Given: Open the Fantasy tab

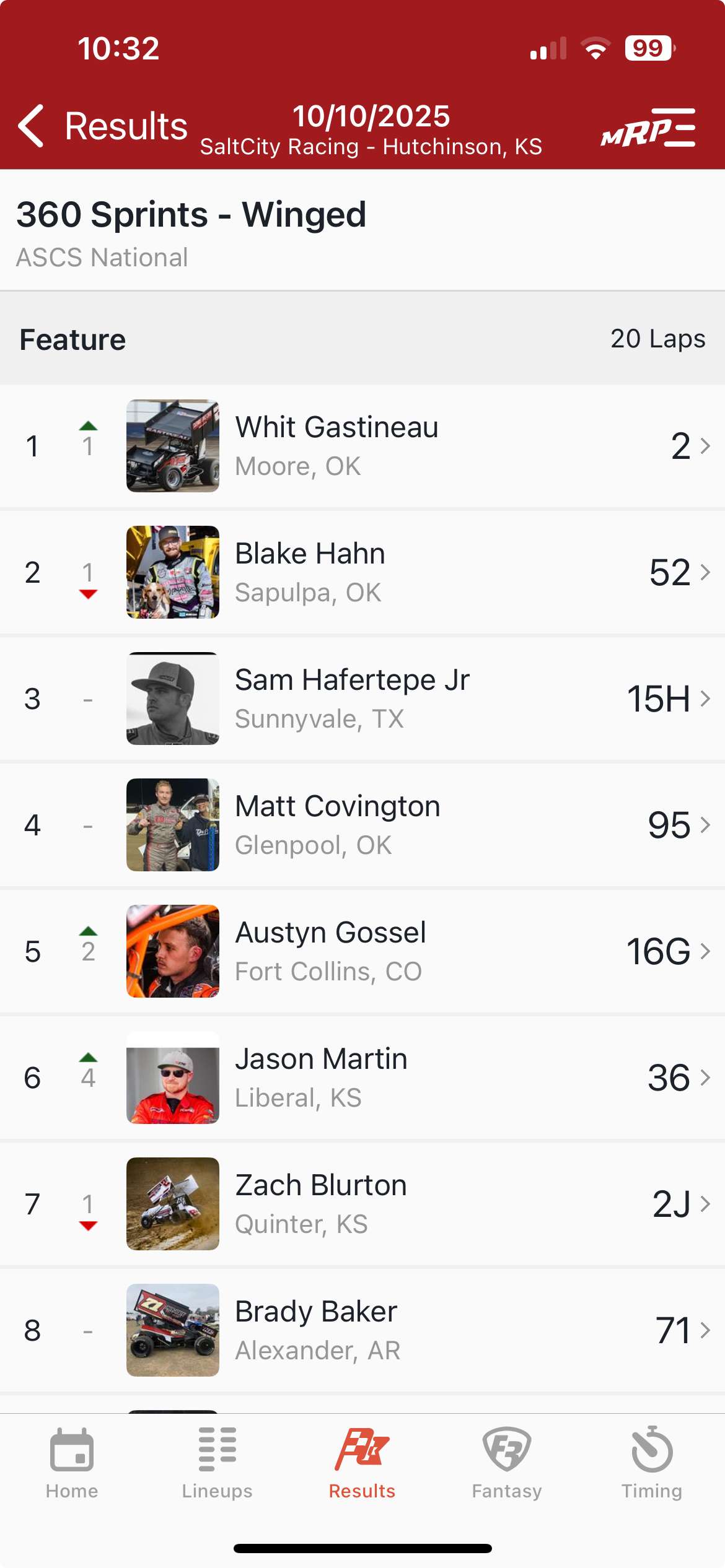Looking at the screenshot, I should pos(507,1463).
